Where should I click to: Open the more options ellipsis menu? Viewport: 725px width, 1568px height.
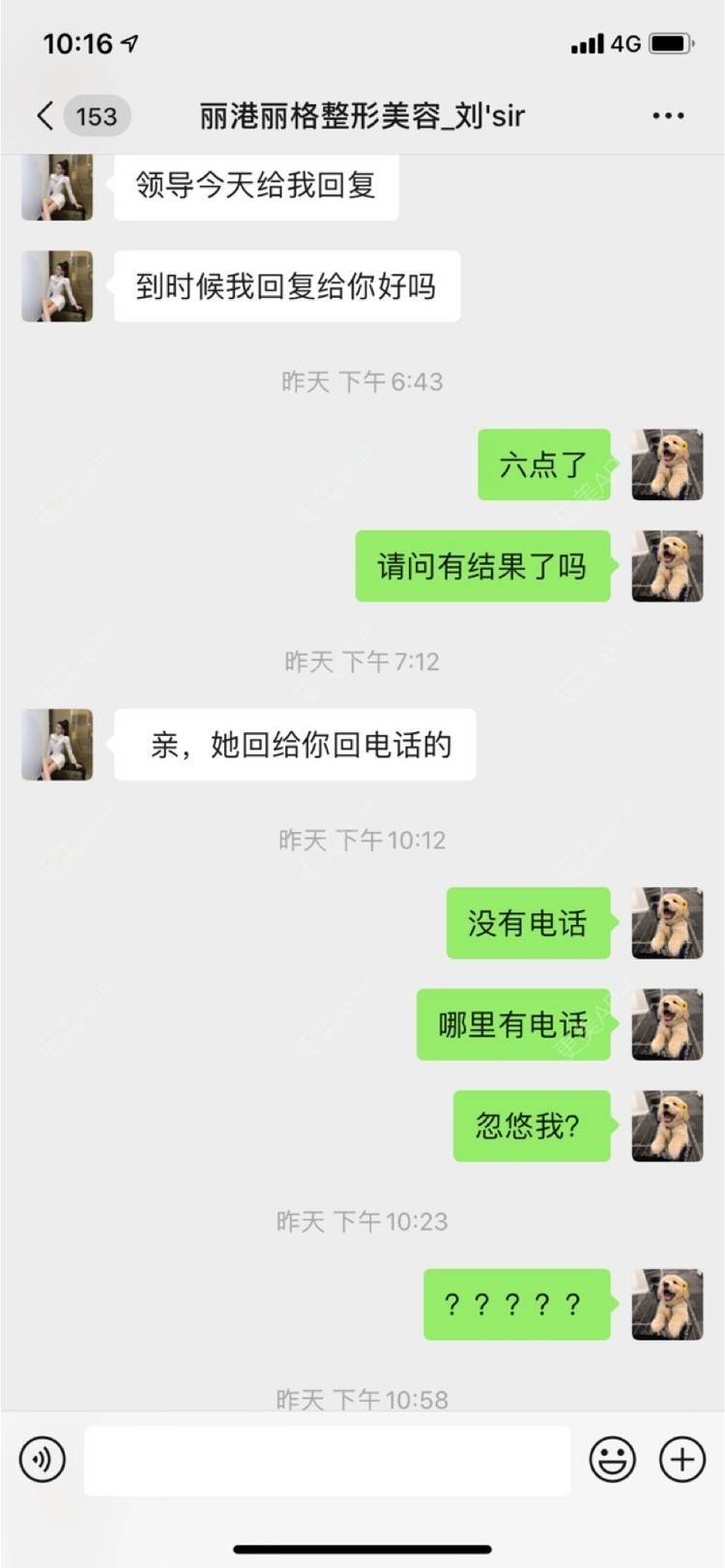667,115
